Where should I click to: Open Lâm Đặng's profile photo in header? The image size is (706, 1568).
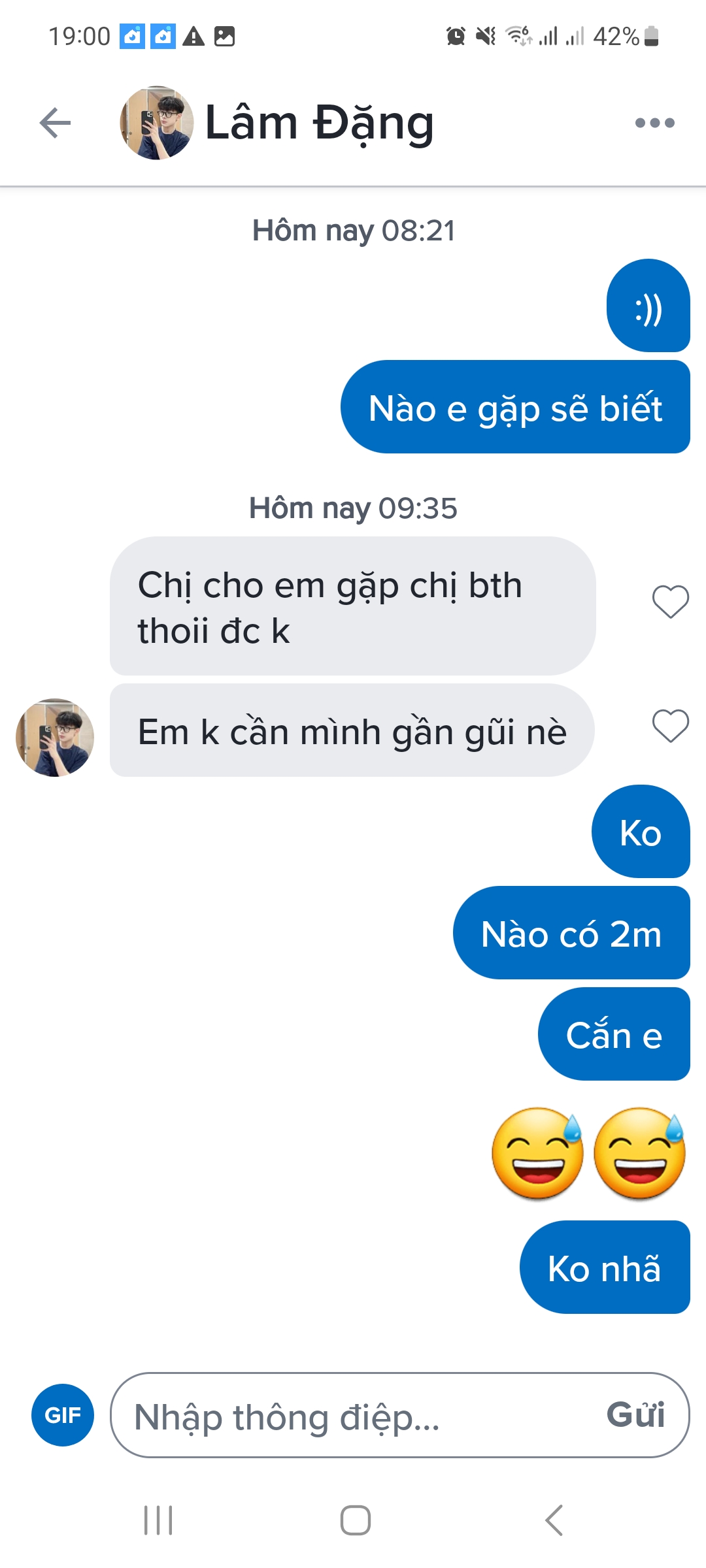[157, 123]
